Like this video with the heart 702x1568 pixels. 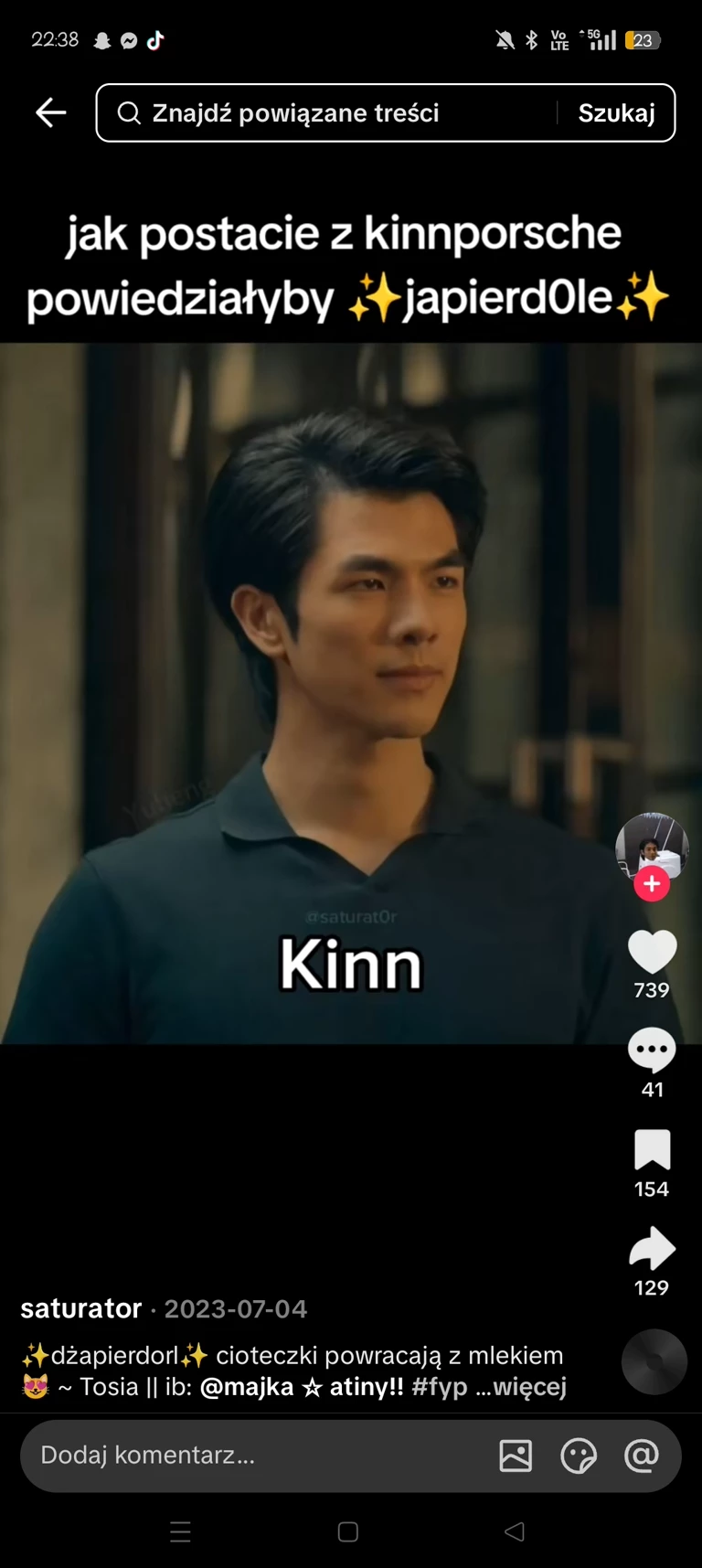tap(652, 953)
